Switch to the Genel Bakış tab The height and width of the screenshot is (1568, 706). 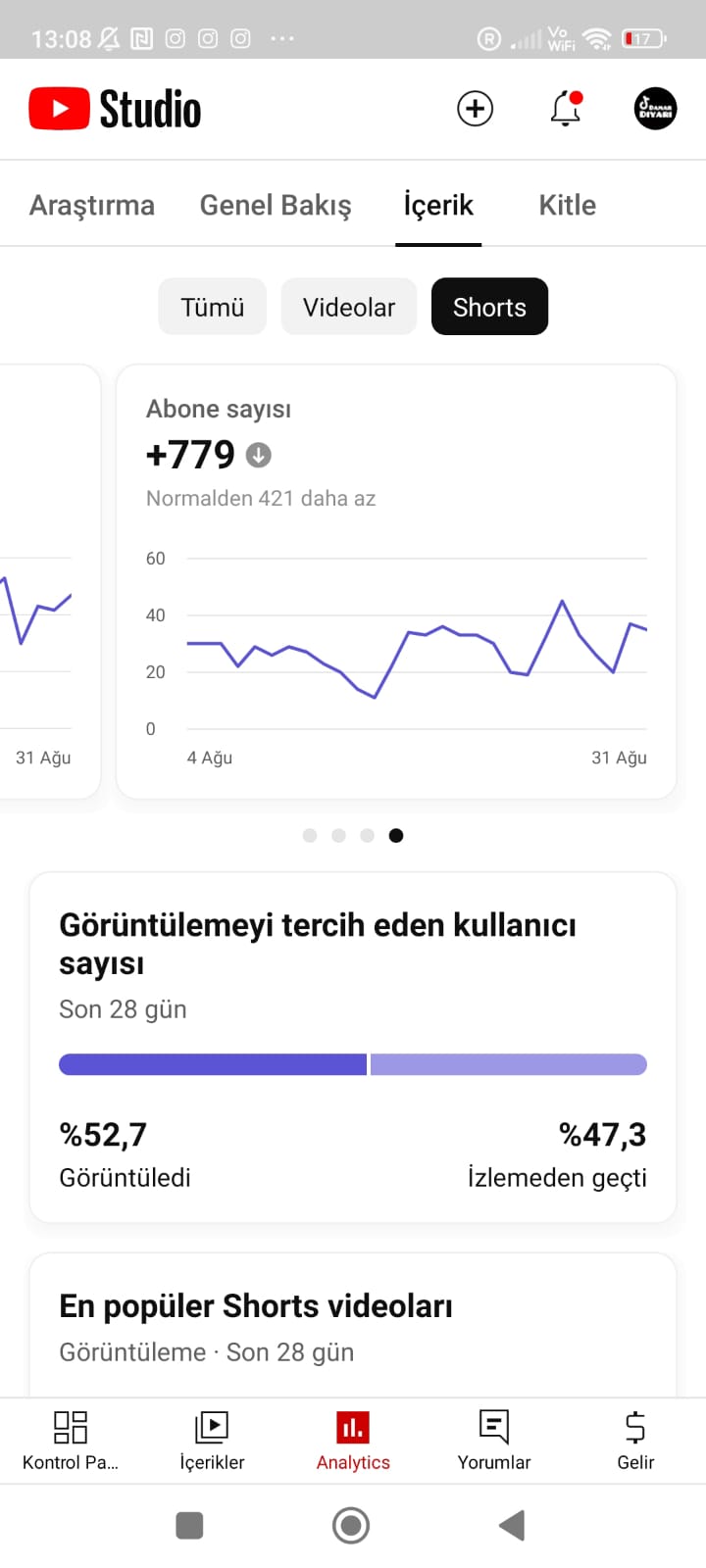click(276, 205)
